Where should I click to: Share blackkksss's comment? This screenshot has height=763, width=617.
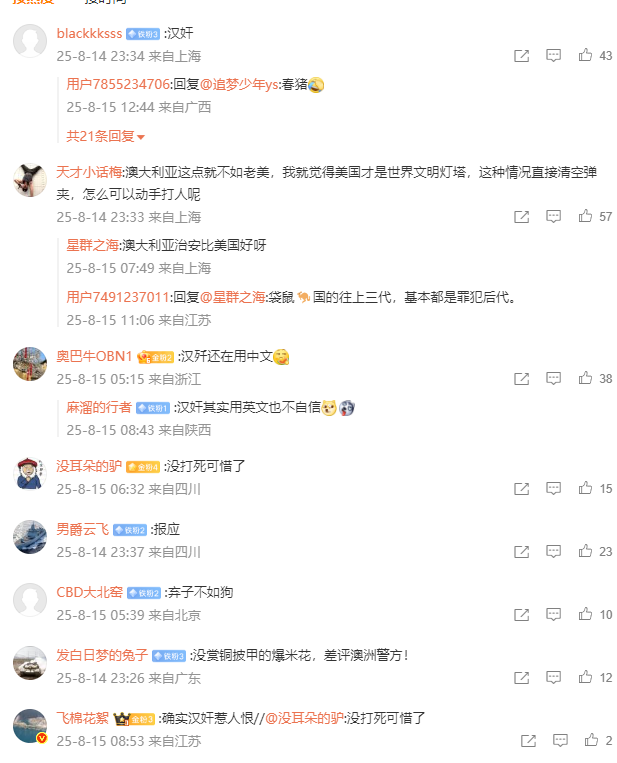coord(521,56)
